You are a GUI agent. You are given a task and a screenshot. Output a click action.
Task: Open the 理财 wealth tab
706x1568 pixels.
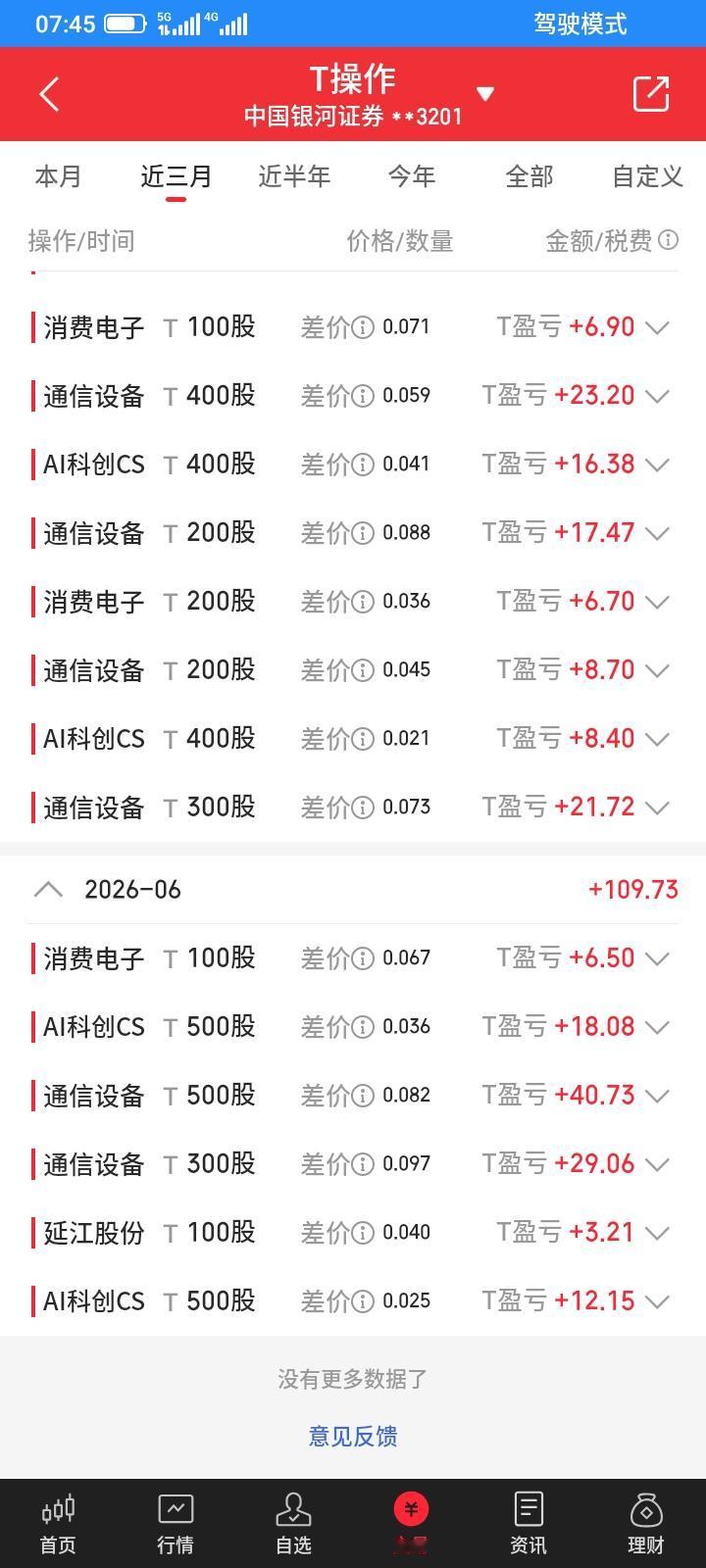click(x=646, y=1524)
